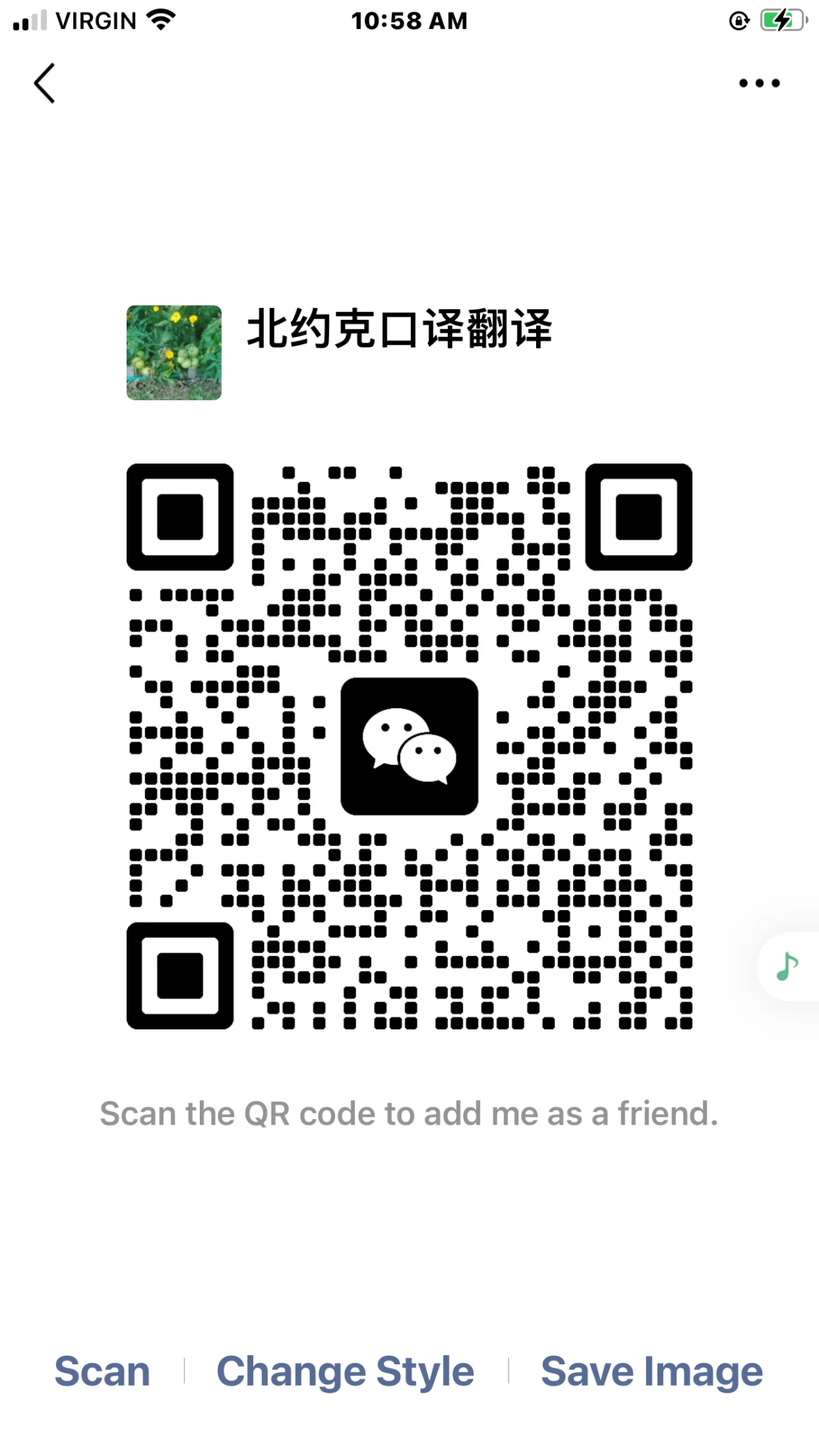Save Image of the QR code
Screen dimensions: 819x1456
(x=651, y=1371)
